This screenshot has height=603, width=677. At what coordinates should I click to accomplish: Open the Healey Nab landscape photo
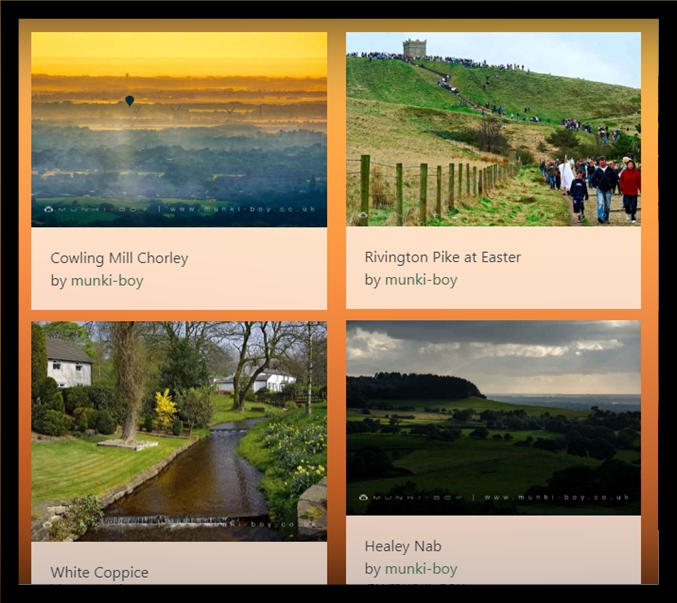coord(493,418)
